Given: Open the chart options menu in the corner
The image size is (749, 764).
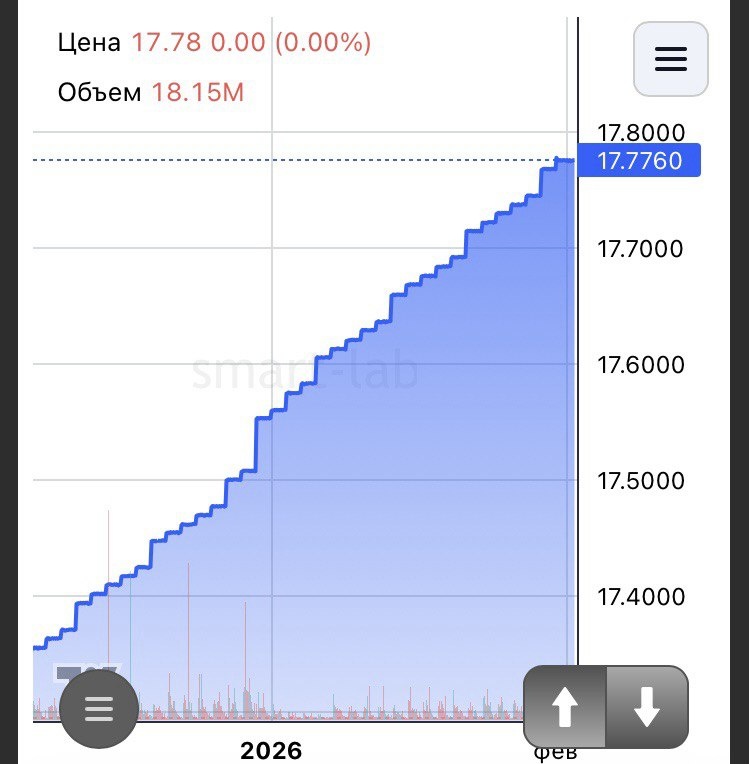Looking at the screenshot, I should tap(670, 59).
